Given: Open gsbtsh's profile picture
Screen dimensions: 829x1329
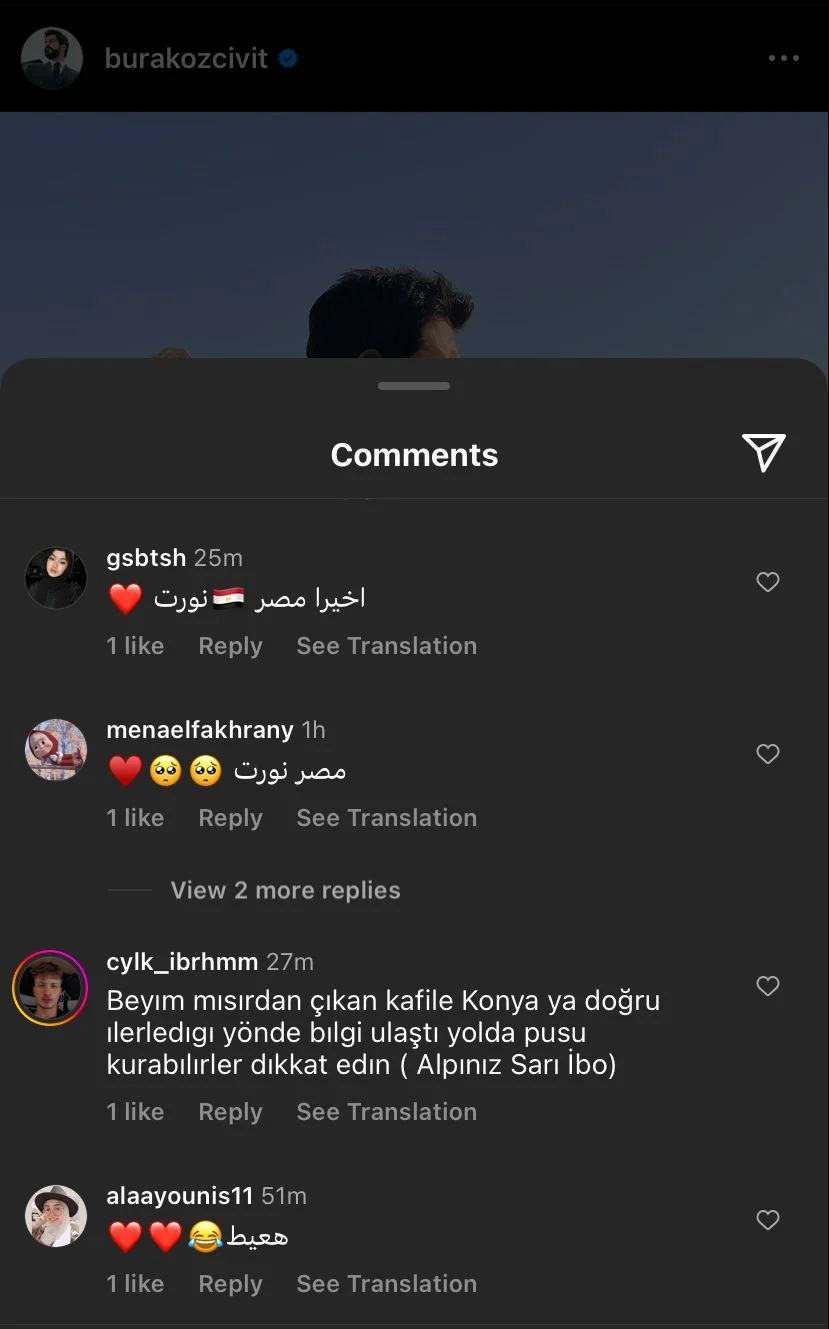Looking at the screenshot, I should [55, 578].
